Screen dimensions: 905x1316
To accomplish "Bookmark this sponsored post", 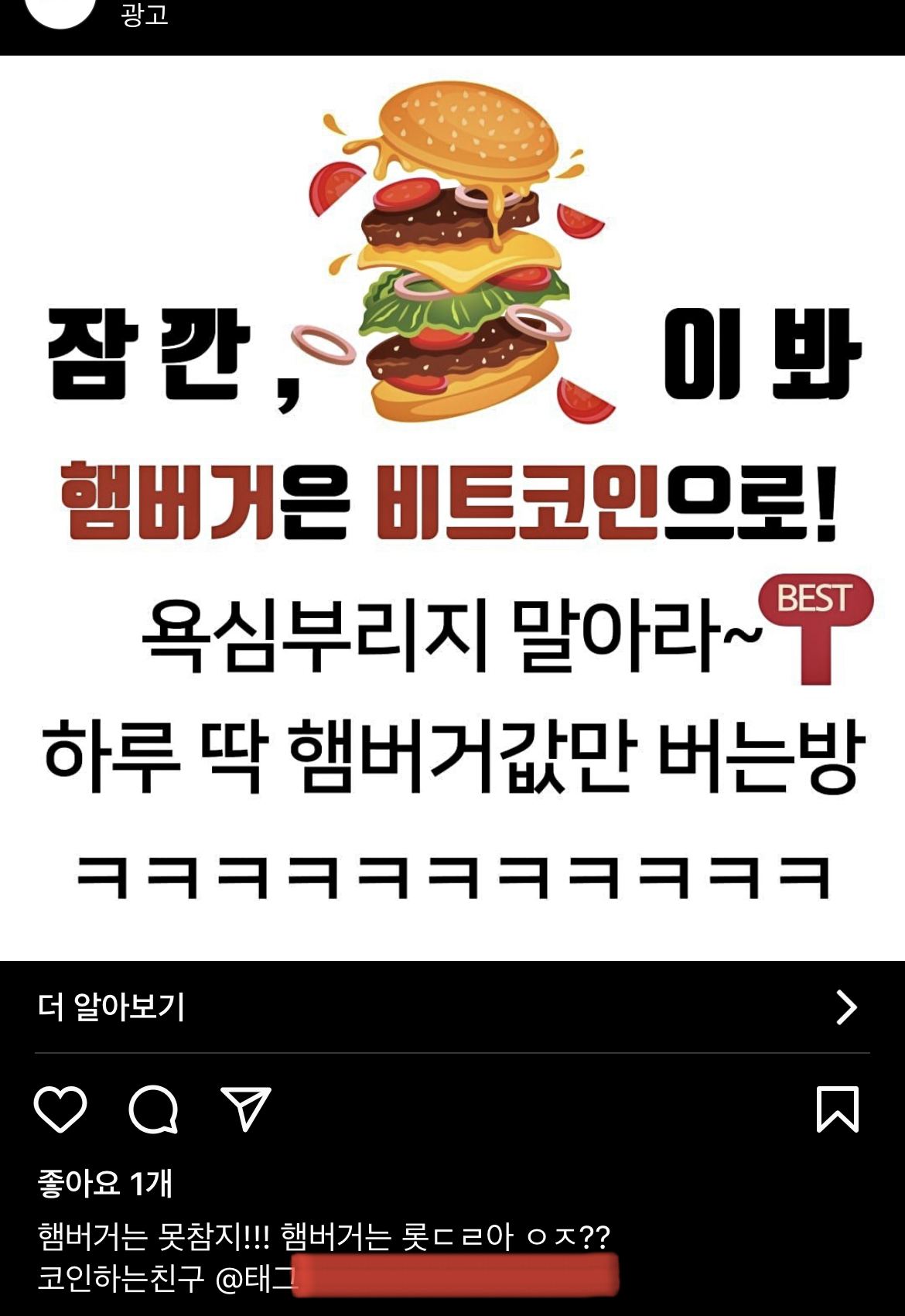I will coord(838,1109).
